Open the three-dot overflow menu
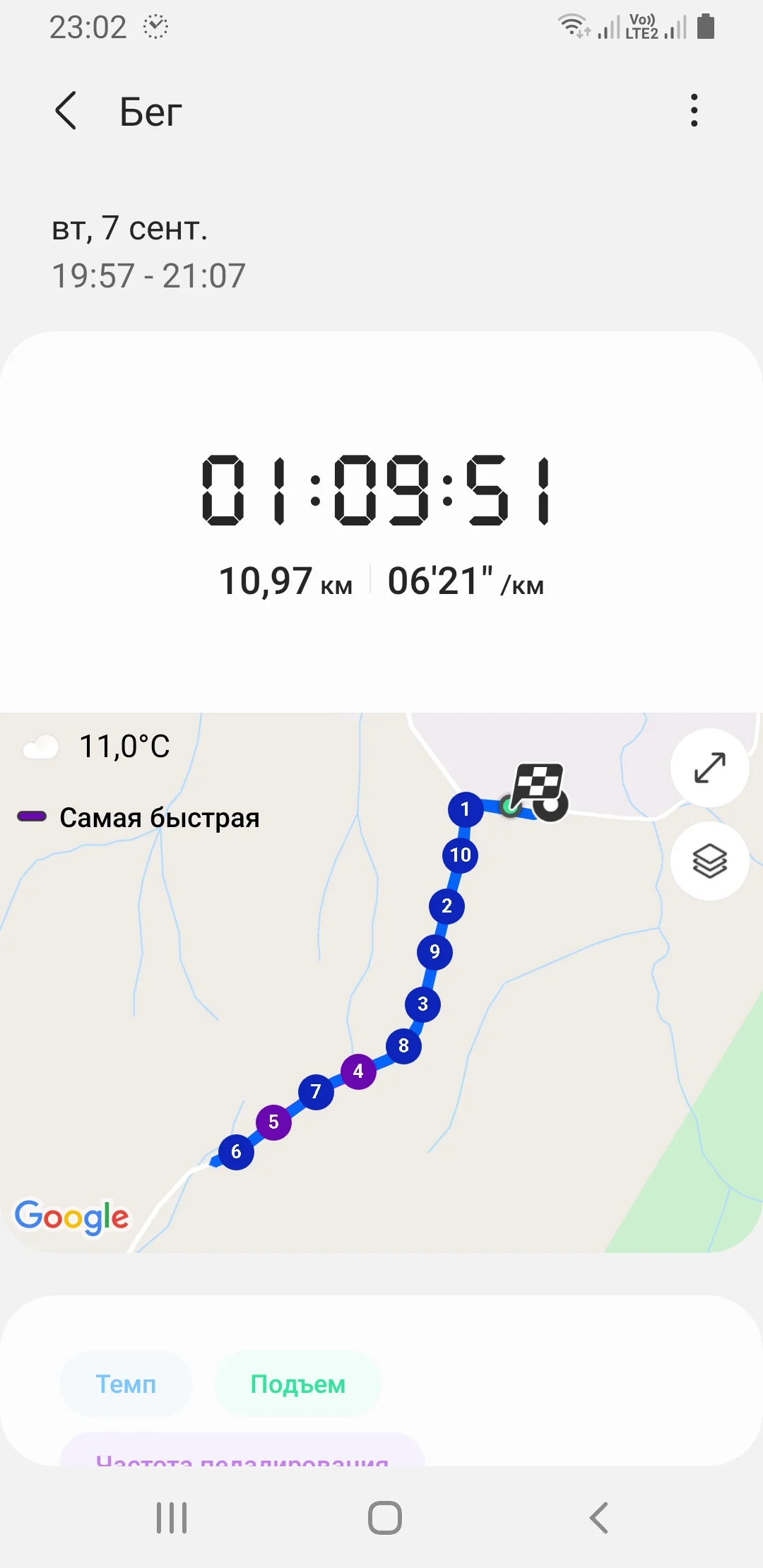The height and width of the screenshot is (1568, 763). (x=694, y=110)
